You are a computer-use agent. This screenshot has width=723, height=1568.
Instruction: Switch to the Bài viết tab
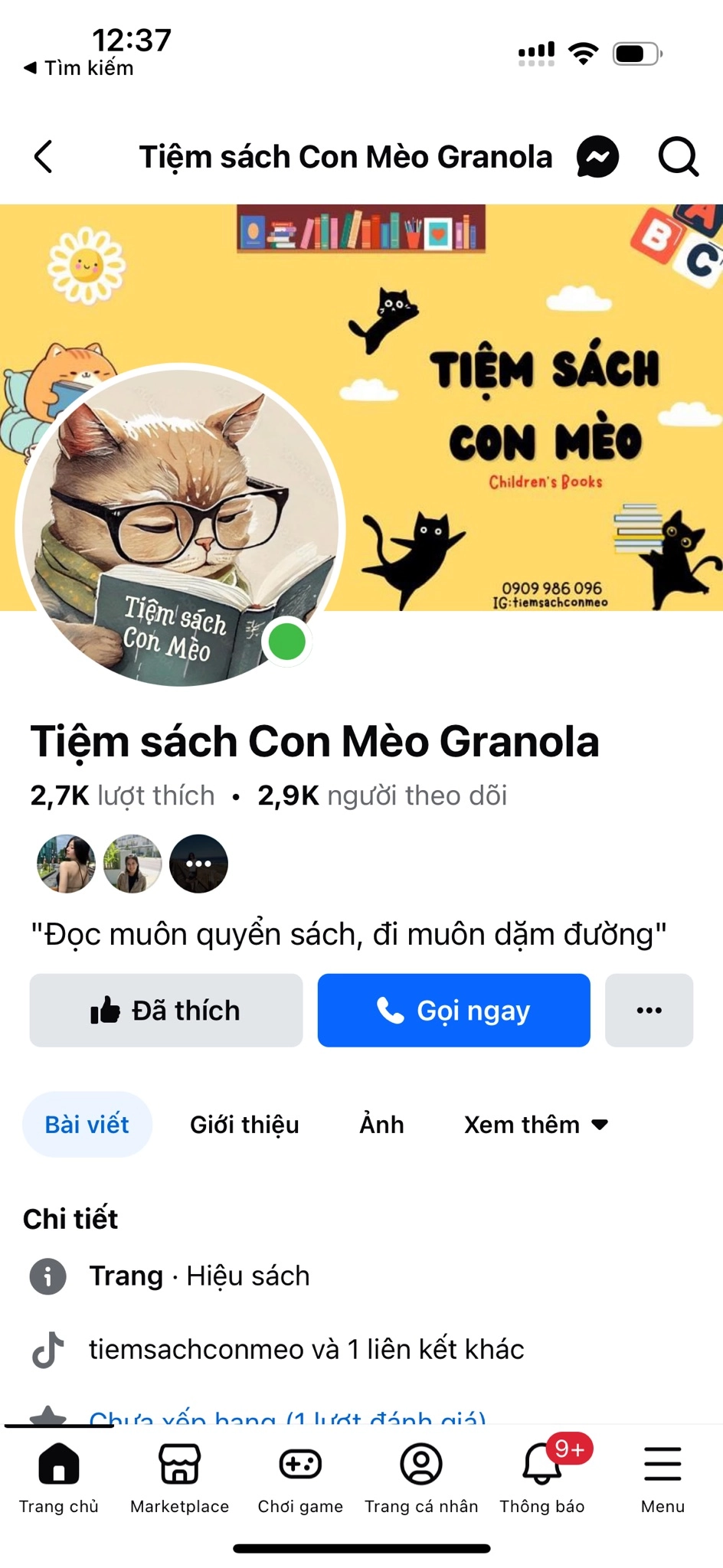click(87, 1124)
